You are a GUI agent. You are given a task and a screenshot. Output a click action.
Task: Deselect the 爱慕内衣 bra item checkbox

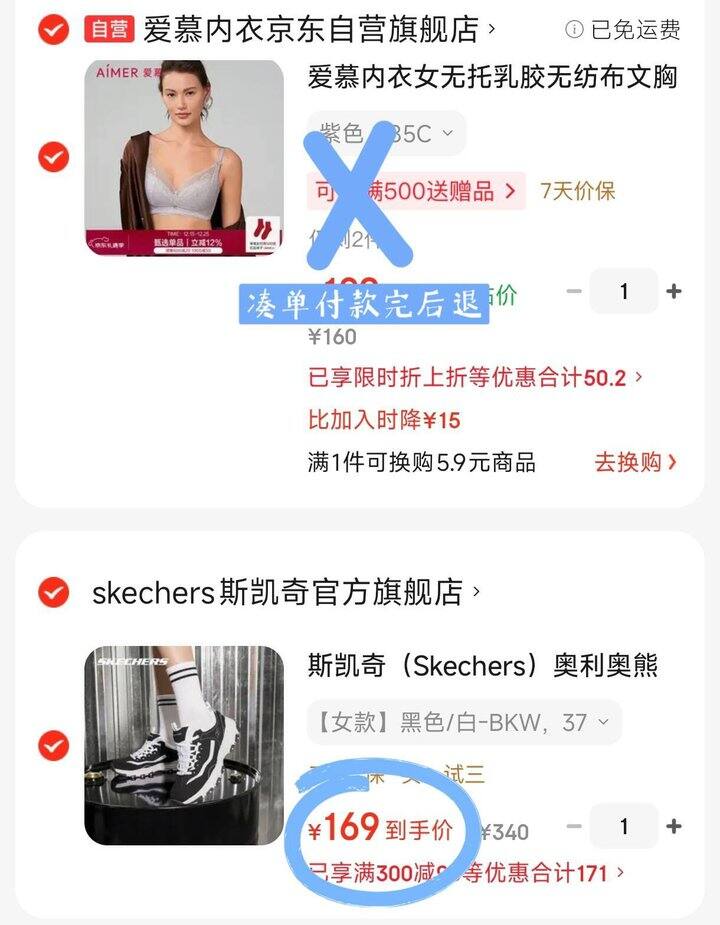(53, 157)
